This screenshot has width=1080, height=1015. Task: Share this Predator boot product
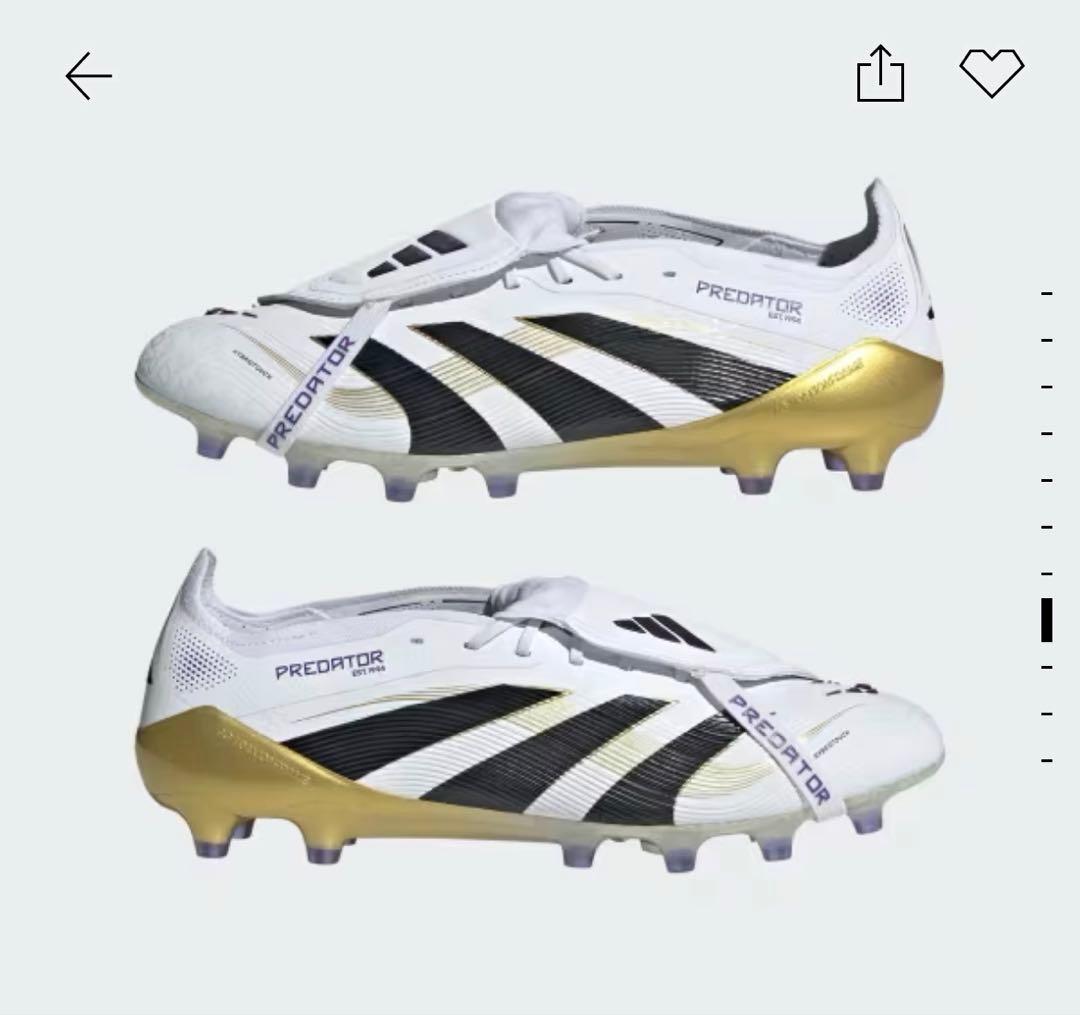(880, 74)
